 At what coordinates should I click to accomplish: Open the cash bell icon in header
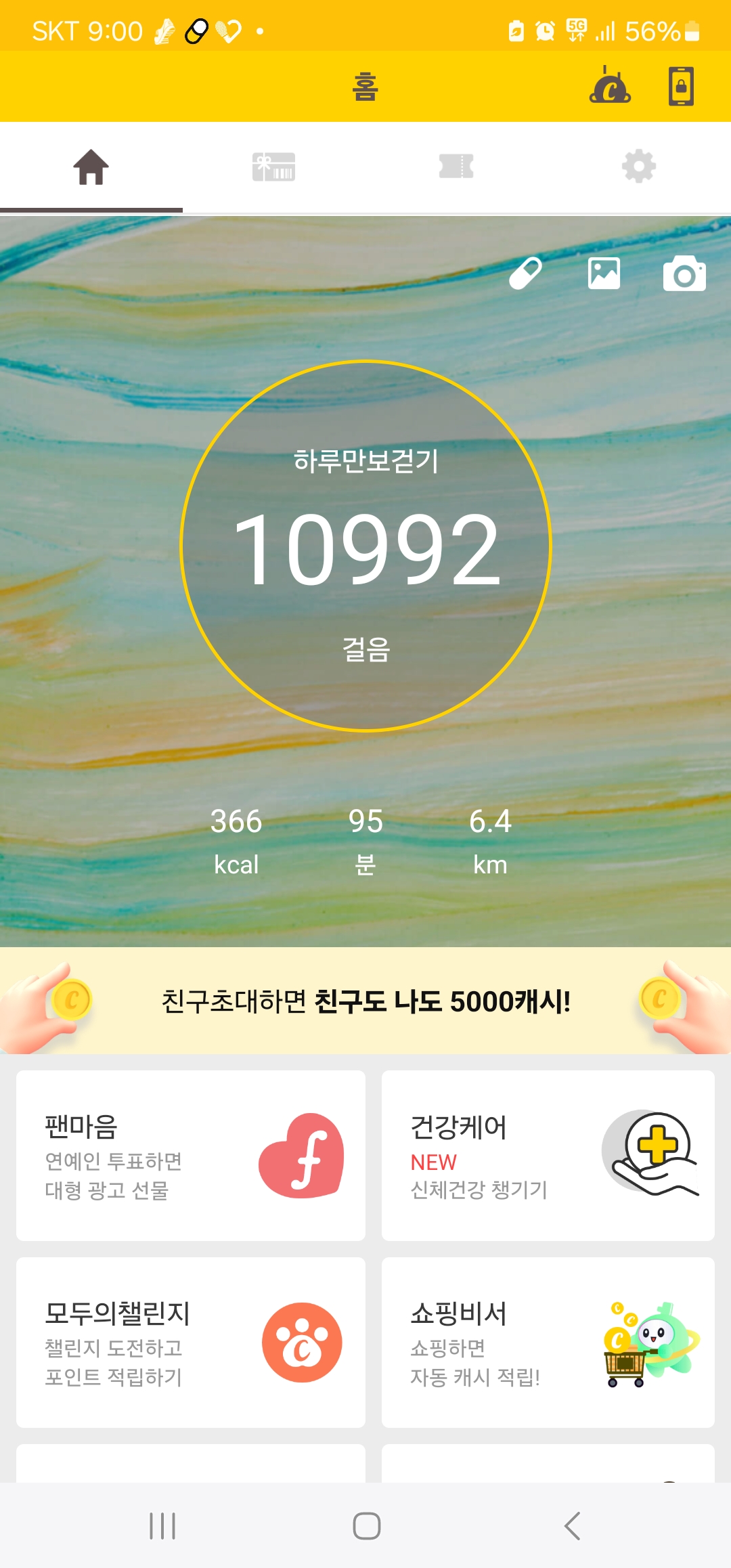pyautogui.click(x=610, y=87)
